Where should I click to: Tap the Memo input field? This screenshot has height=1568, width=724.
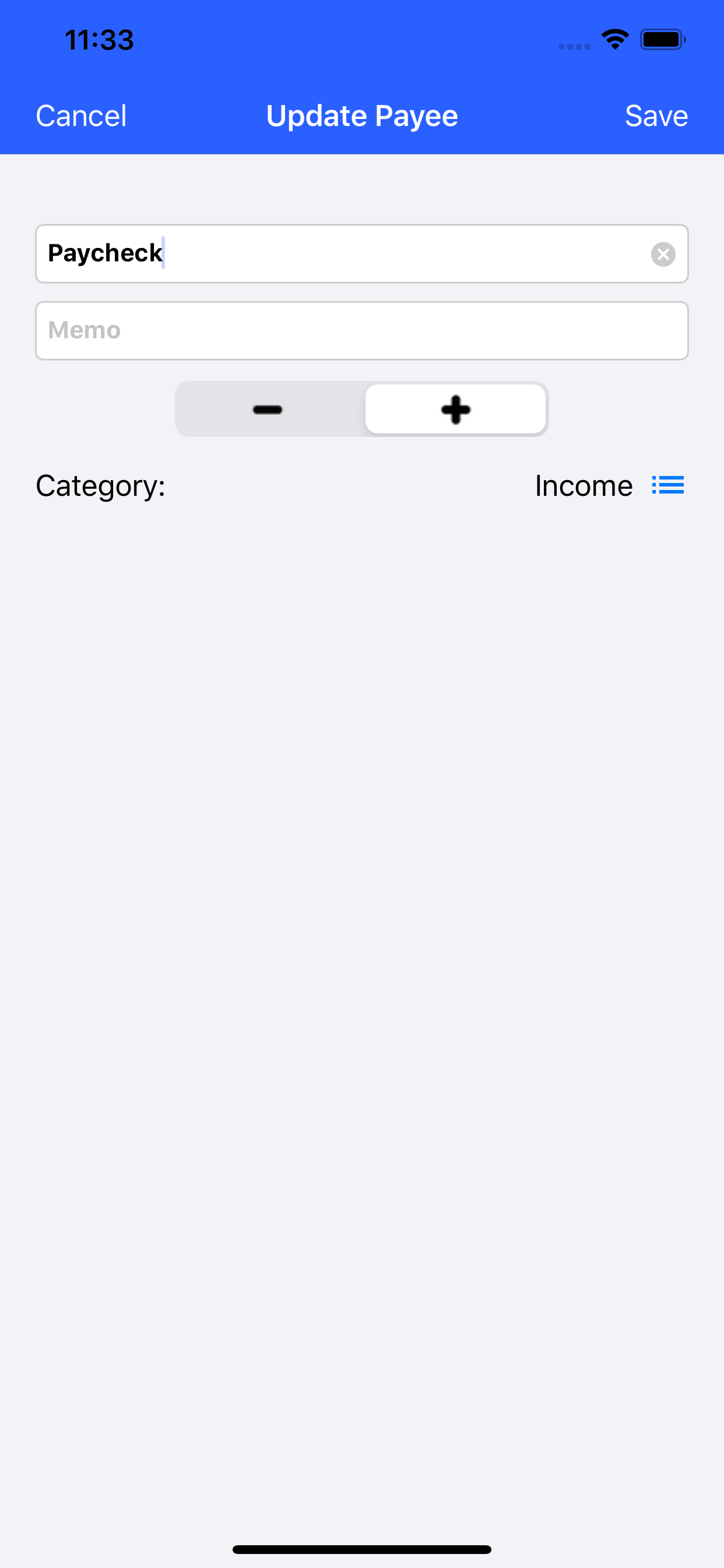tap(362, 330)
